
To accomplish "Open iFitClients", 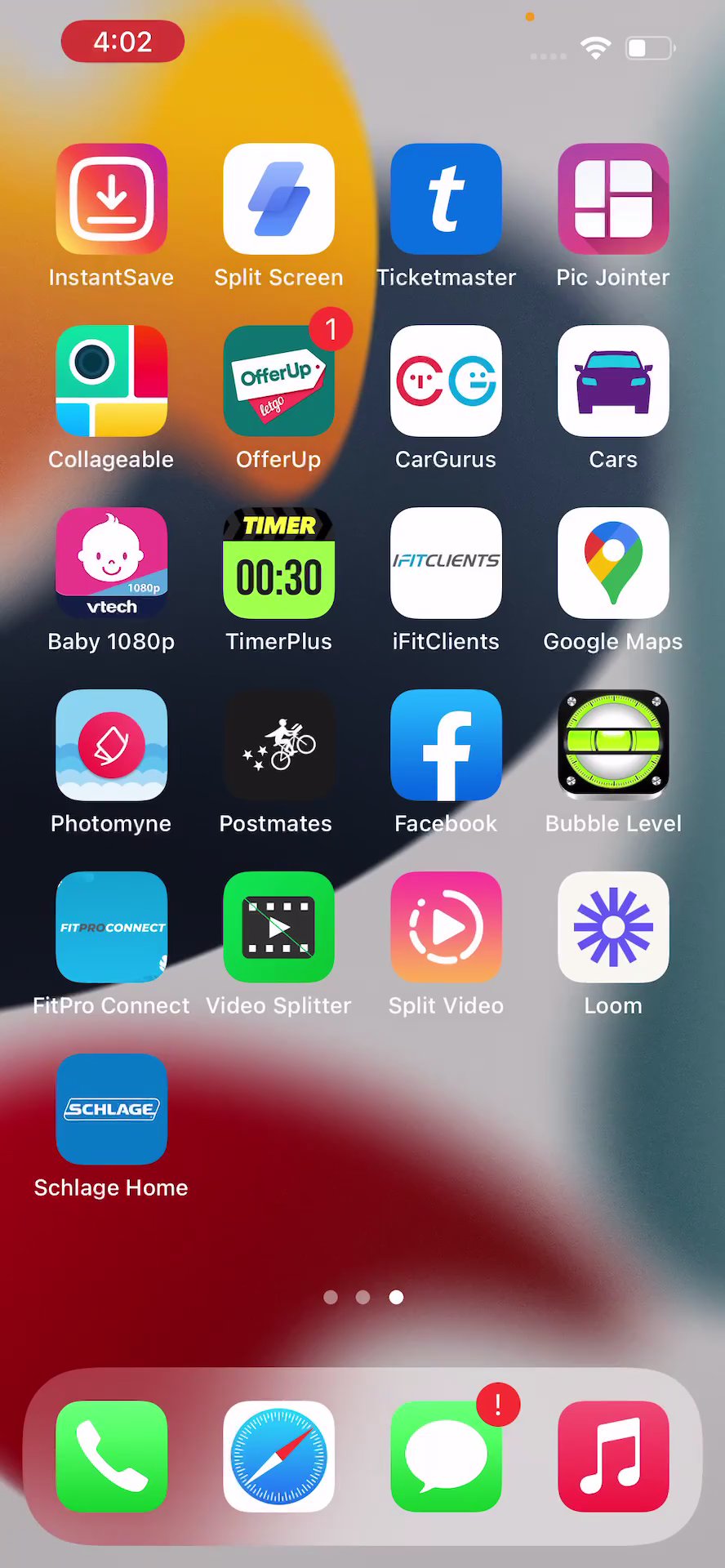I will tap(446, 563).
